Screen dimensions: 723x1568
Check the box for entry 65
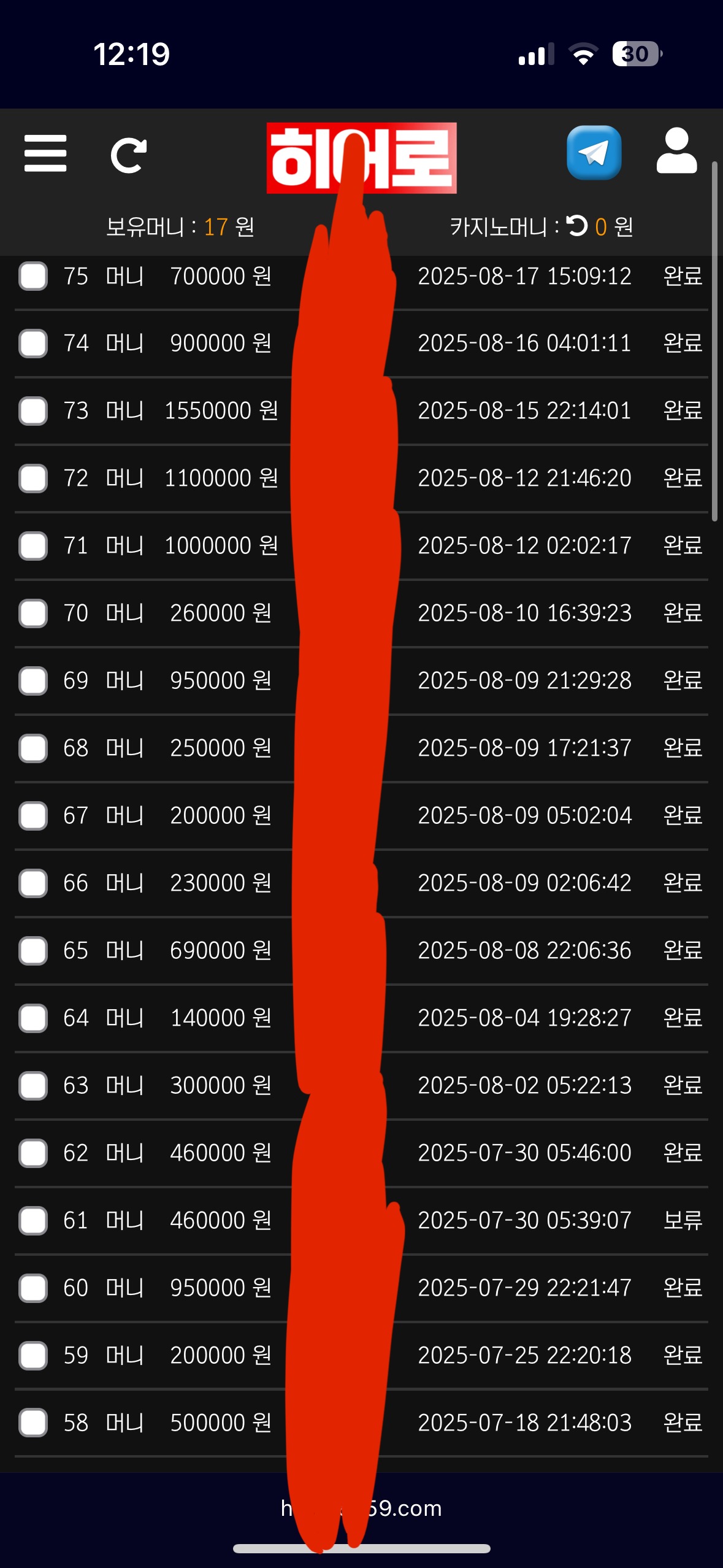33,951
